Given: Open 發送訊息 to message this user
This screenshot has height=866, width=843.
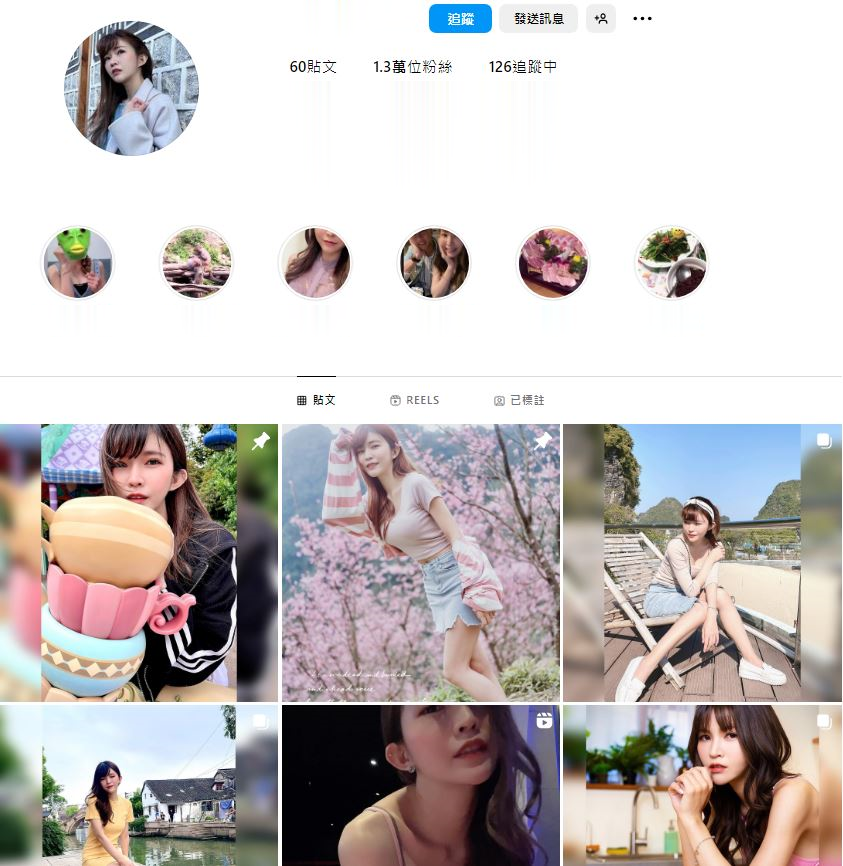Looking at the screenshot, I should pyautogui.click(x=539, y=18).
